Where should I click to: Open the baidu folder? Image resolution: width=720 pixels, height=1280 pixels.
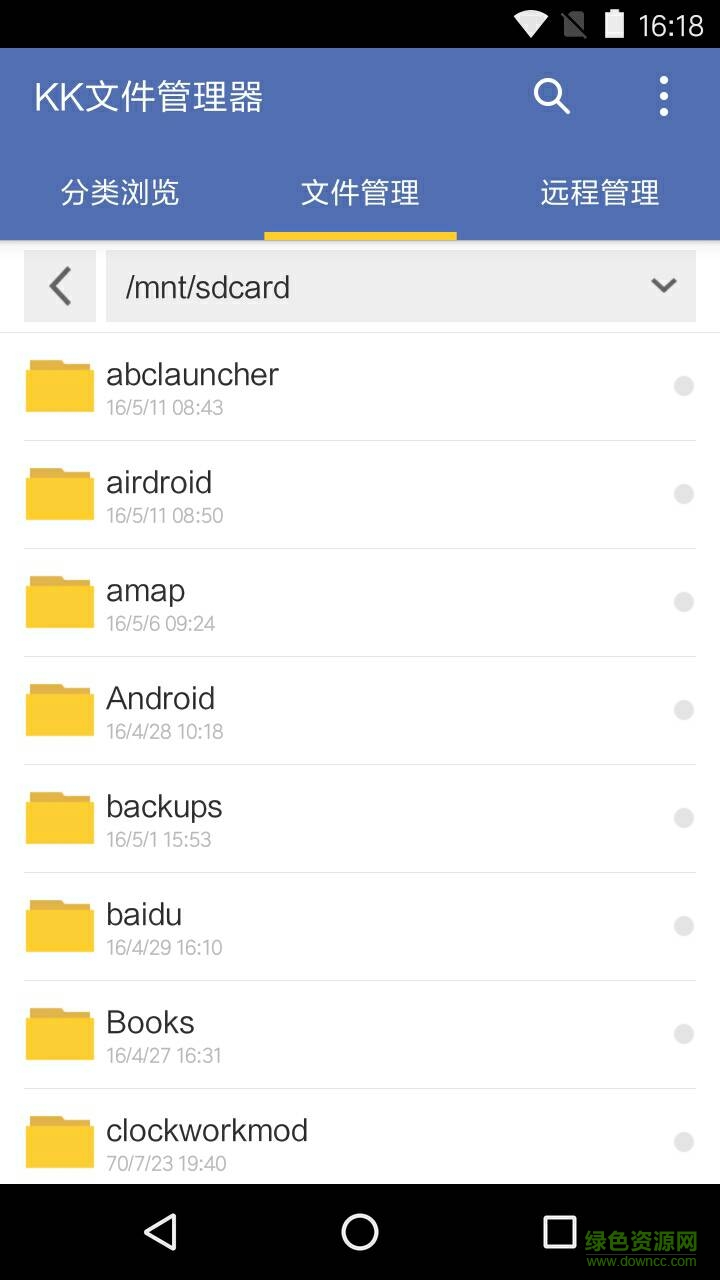[144, 926]
